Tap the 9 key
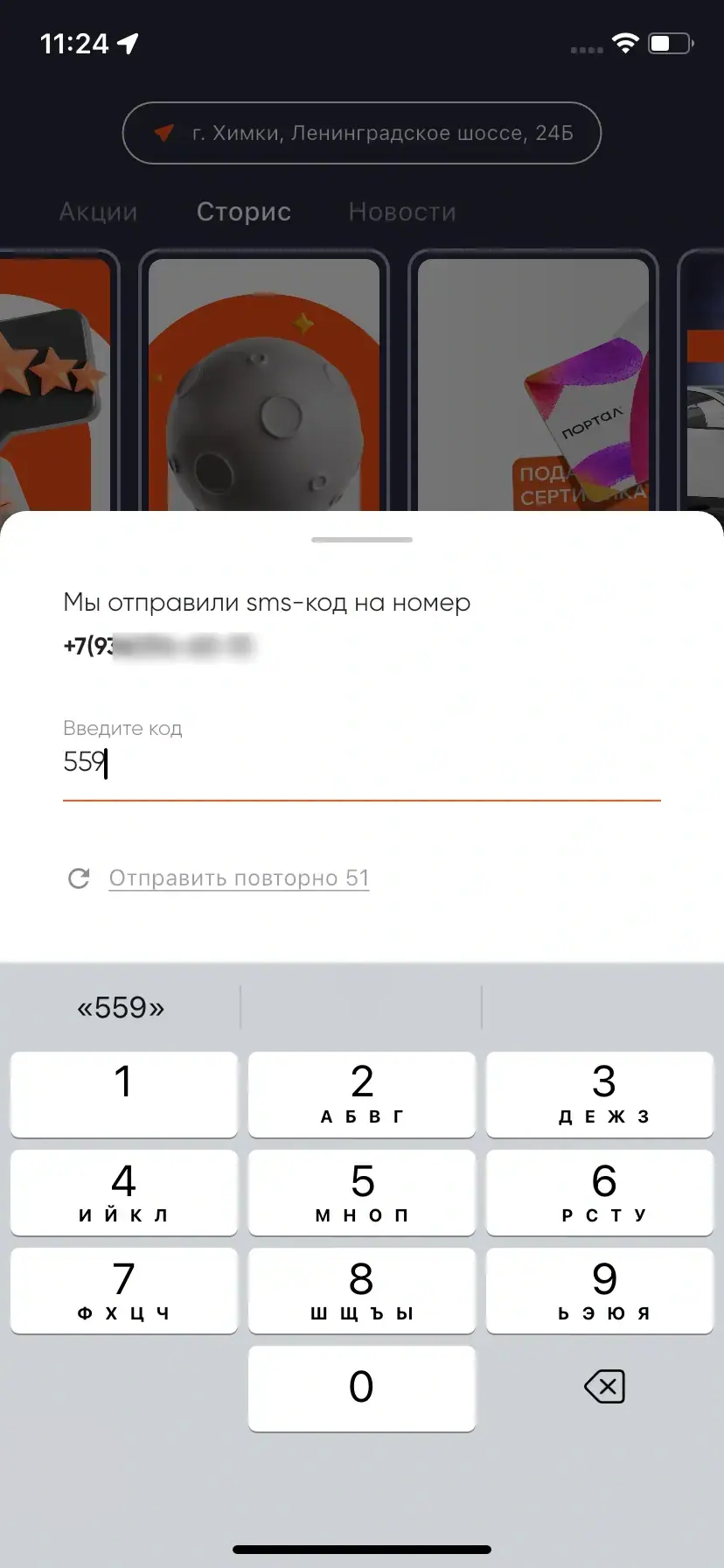Screen dimensions: 724x1568 tap(600, 1290)
